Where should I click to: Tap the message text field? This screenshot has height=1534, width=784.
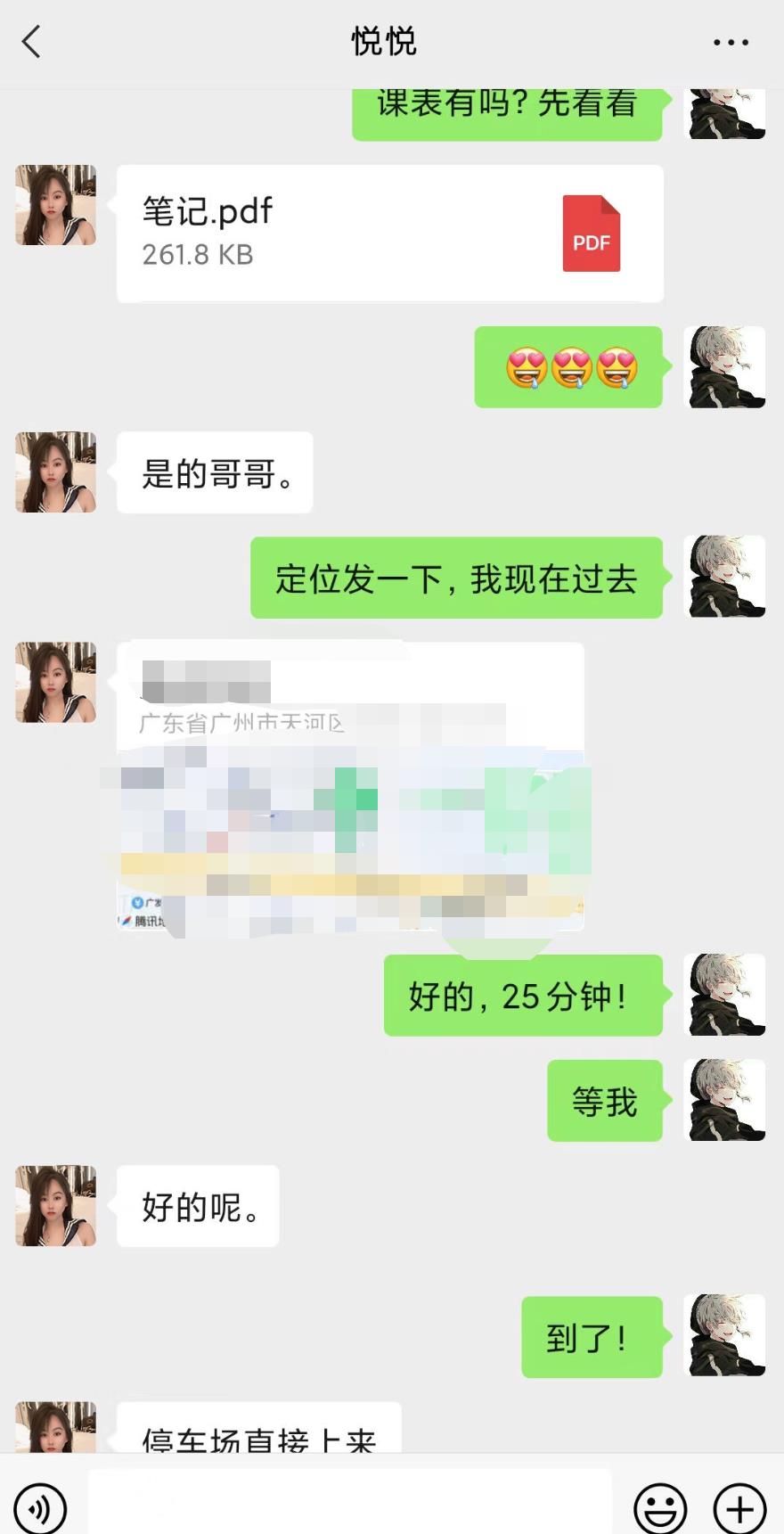pos(349,1505)
